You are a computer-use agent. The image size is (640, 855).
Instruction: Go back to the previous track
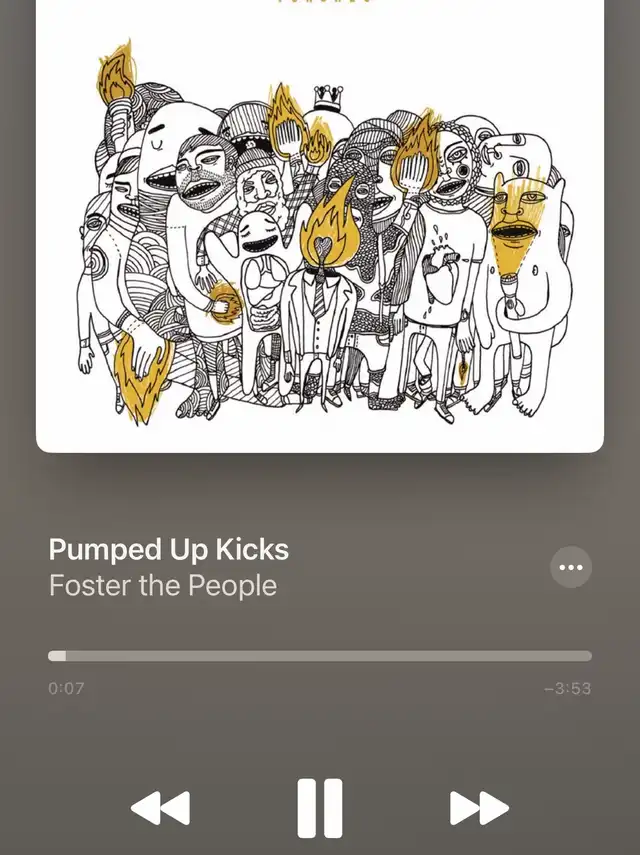point(160,808)
